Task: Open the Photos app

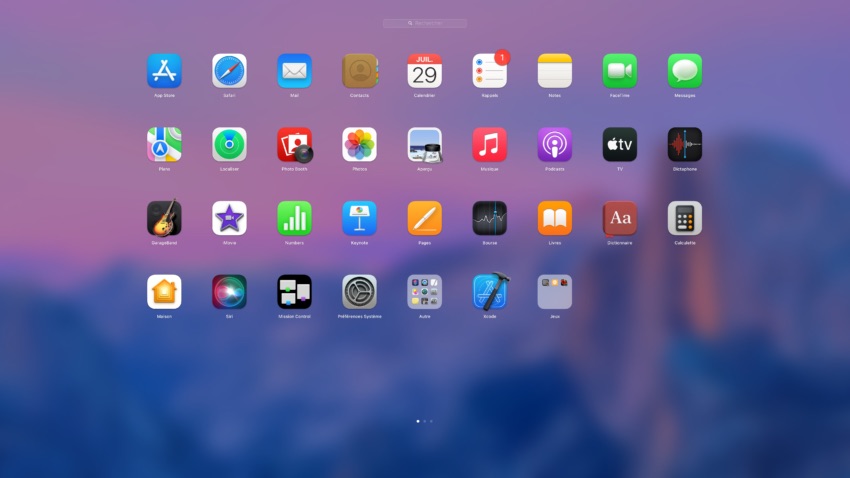Action: click(x=359, y=145)
